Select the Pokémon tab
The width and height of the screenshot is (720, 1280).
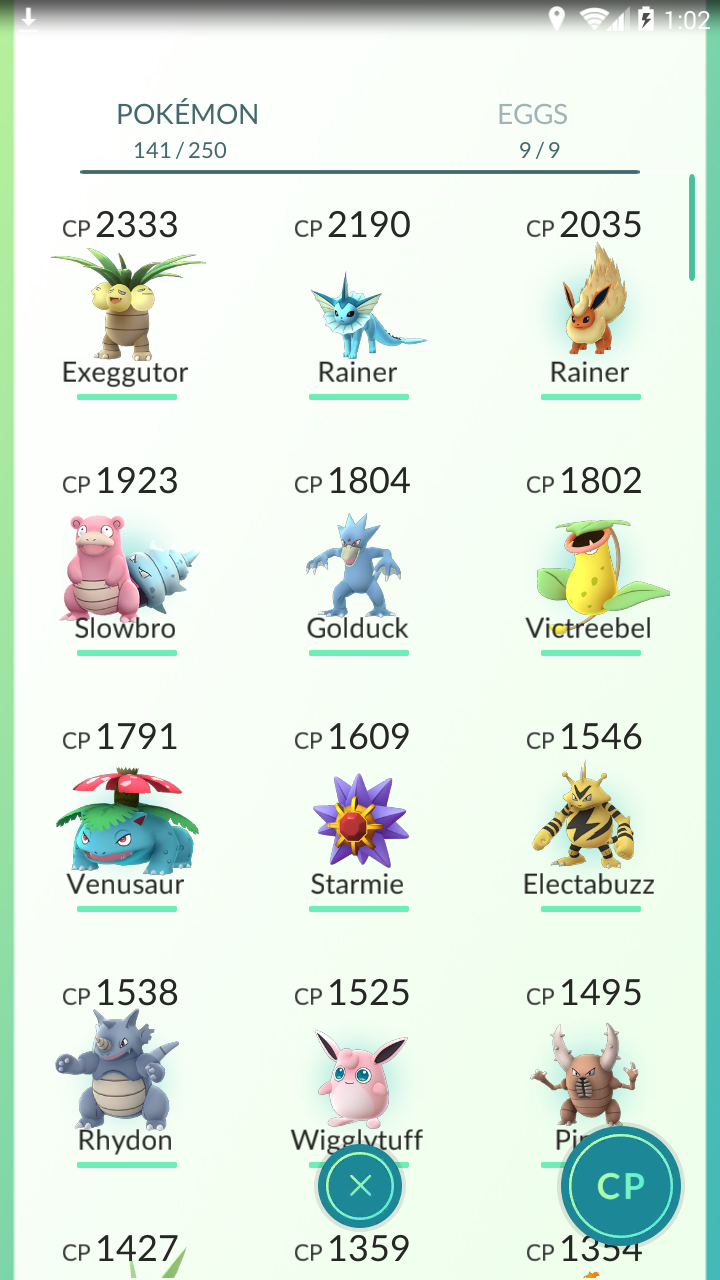click(x=186, y=130)
